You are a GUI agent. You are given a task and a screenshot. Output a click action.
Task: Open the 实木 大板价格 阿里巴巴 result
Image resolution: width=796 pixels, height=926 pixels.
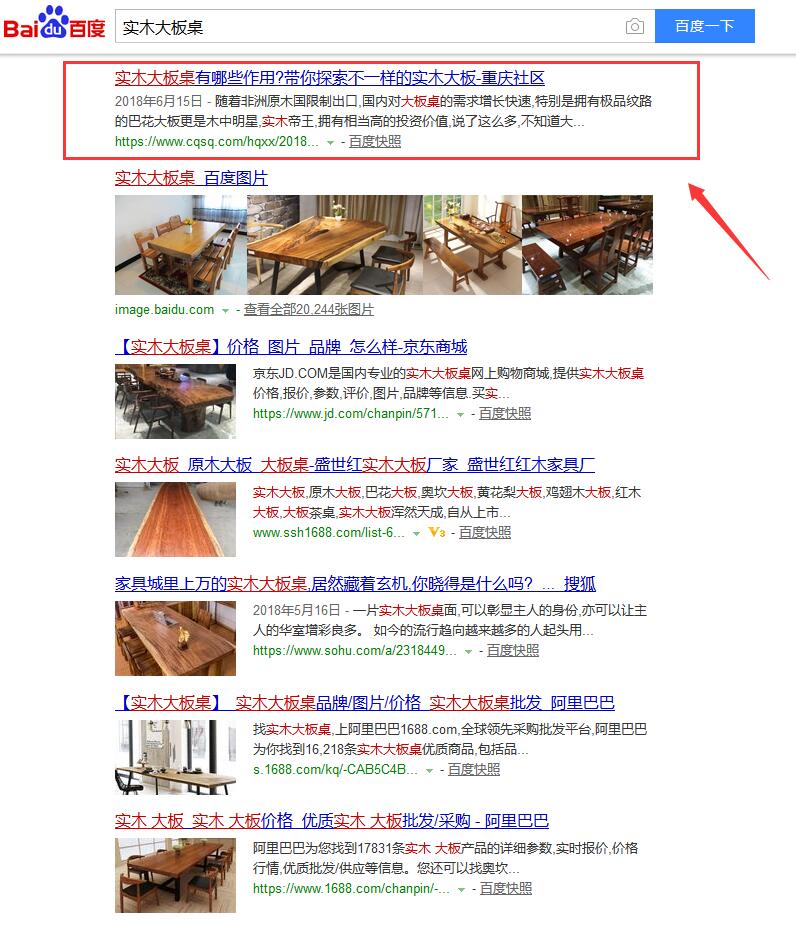tap(331, 821)
